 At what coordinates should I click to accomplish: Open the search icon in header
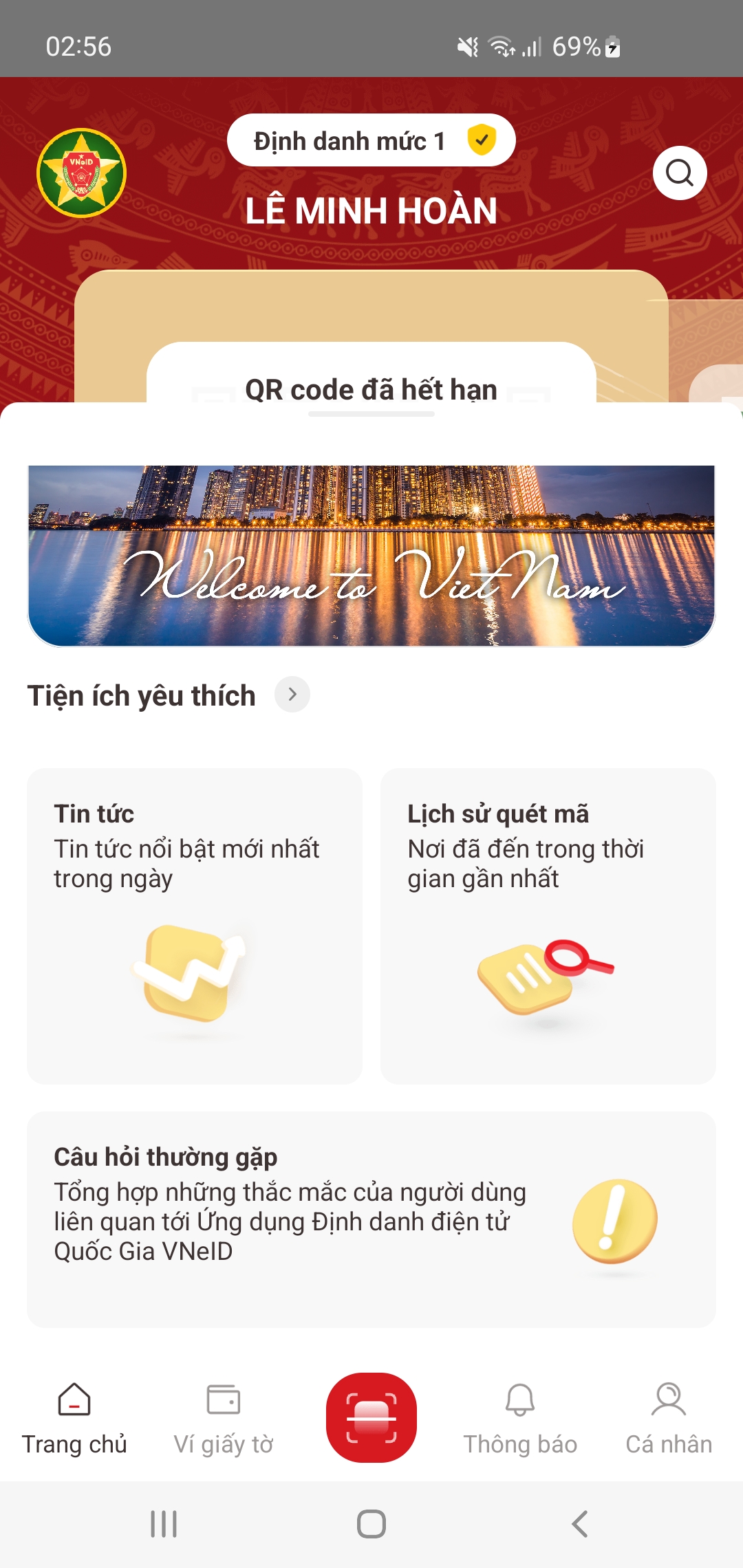tap(679, 173)
